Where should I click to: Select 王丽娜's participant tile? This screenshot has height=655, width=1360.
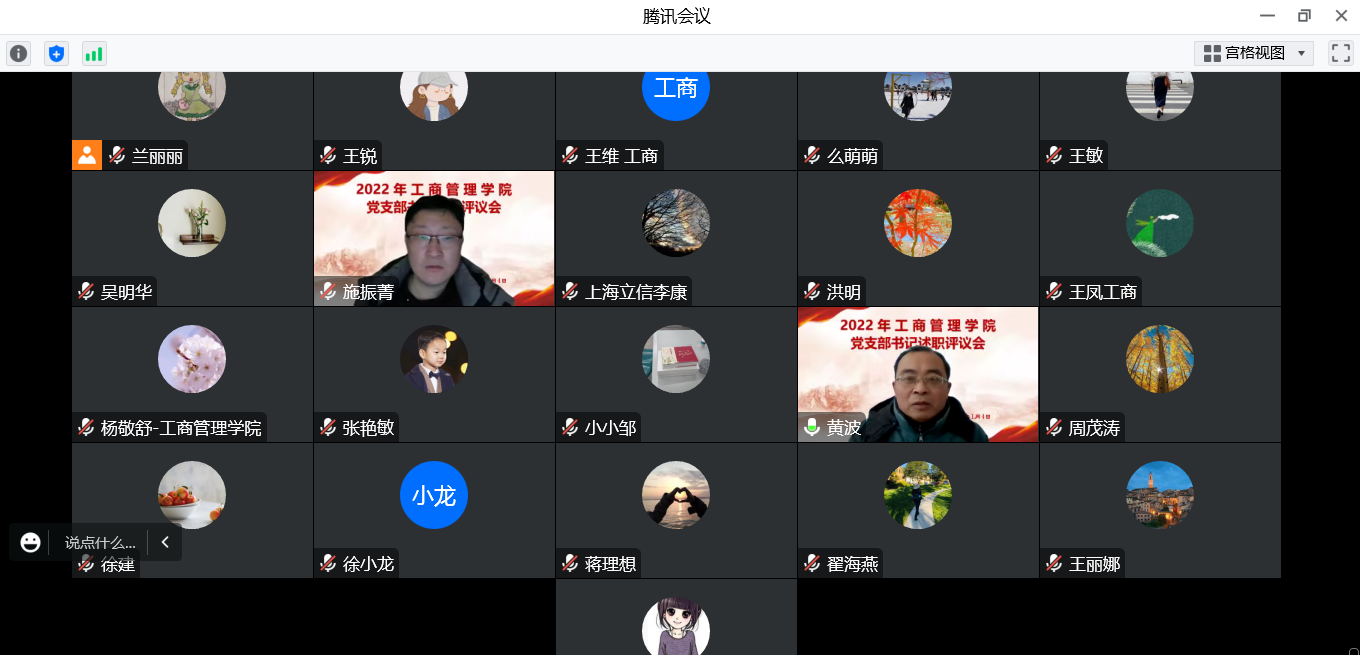pyautogui.click(x=1160, y=510)
